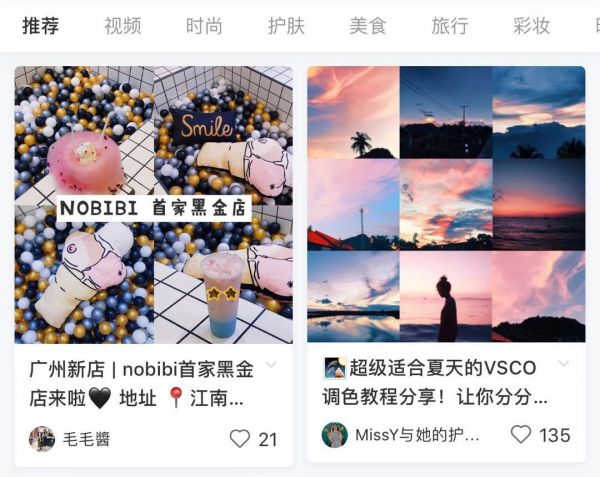Expand the arrow on 广州新店 post
The width and height of the screenshot is (600, 477).
click(271, 366)
